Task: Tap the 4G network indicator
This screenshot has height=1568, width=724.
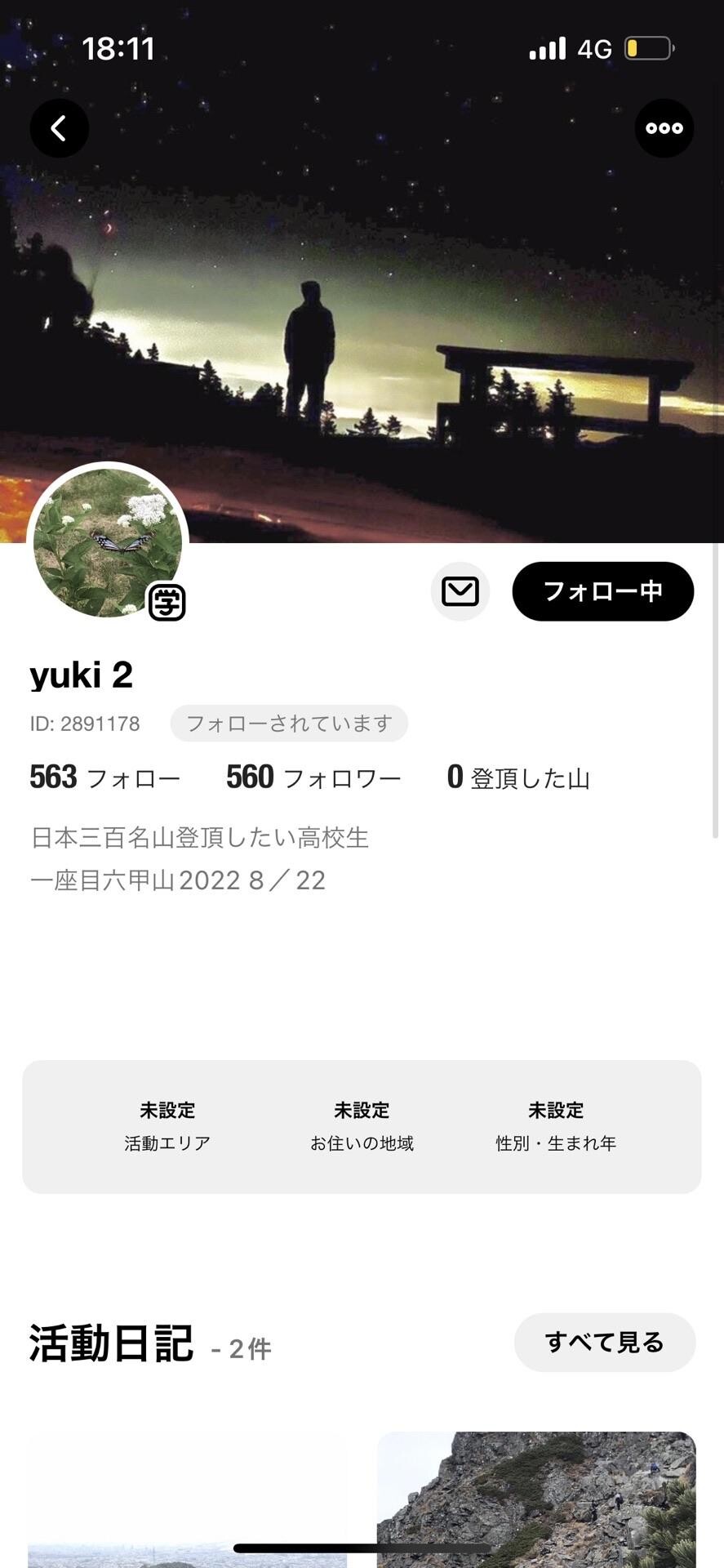Action: click(x=593, y=48)
